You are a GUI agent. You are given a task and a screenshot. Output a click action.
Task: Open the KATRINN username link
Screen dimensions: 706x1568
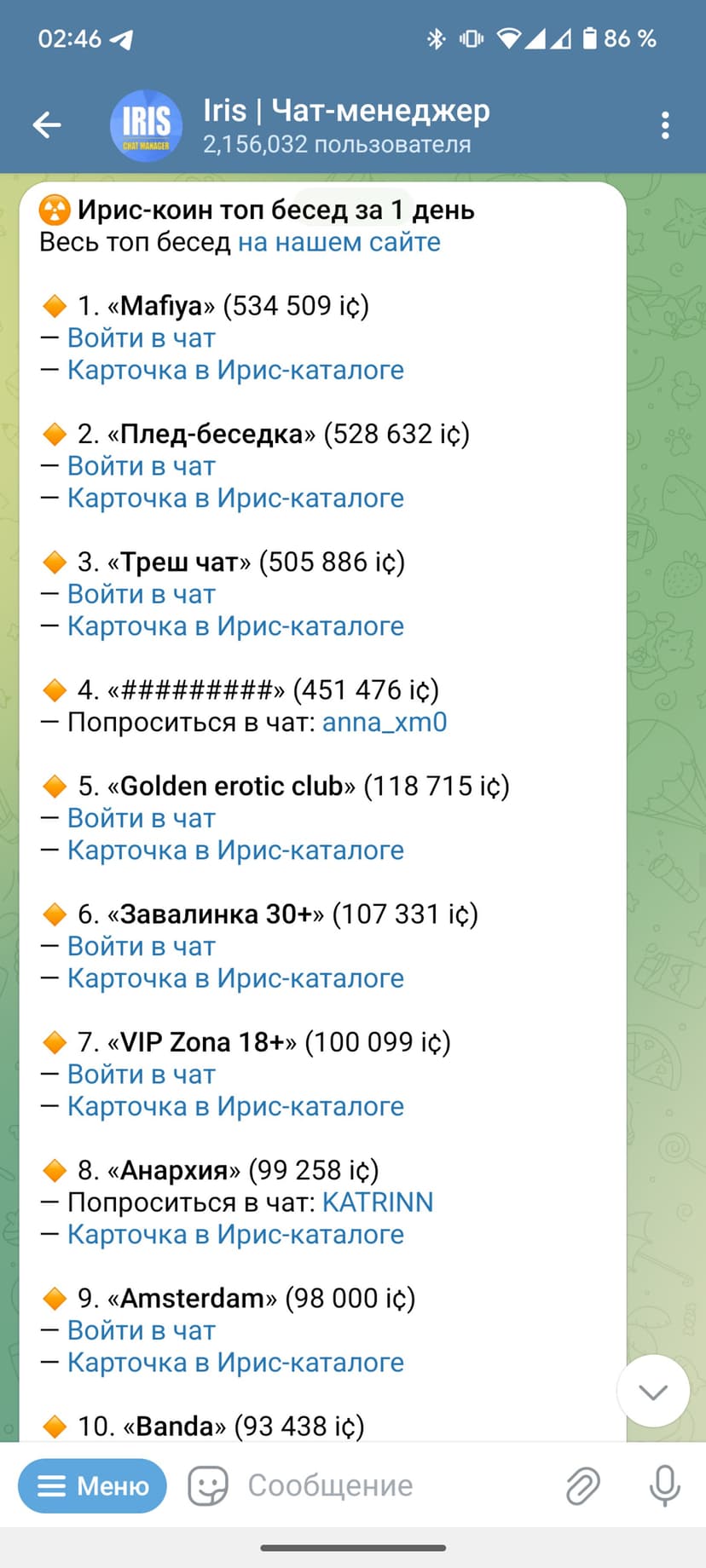tap(378, 1202)
